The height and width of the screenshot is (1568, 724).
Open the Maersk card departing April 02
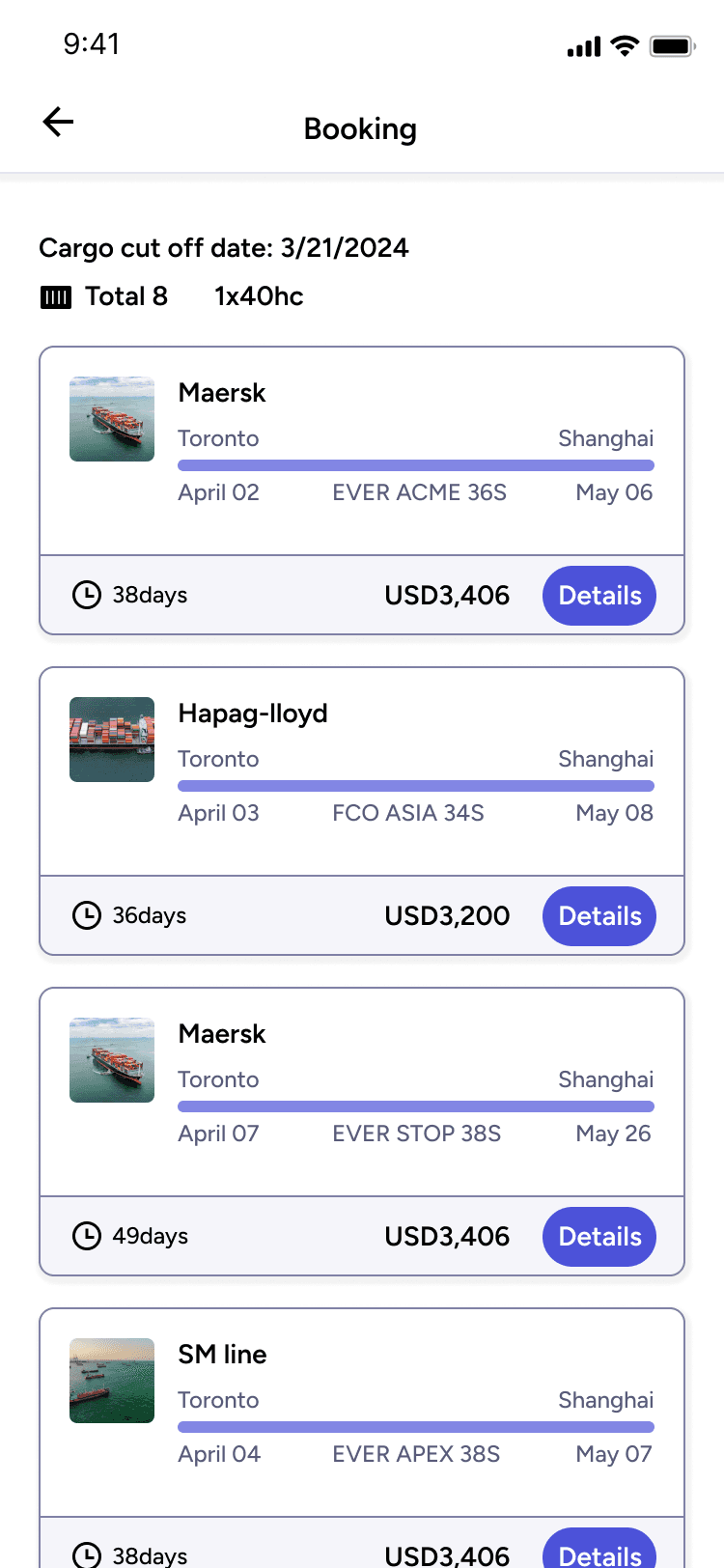(362, 451)
